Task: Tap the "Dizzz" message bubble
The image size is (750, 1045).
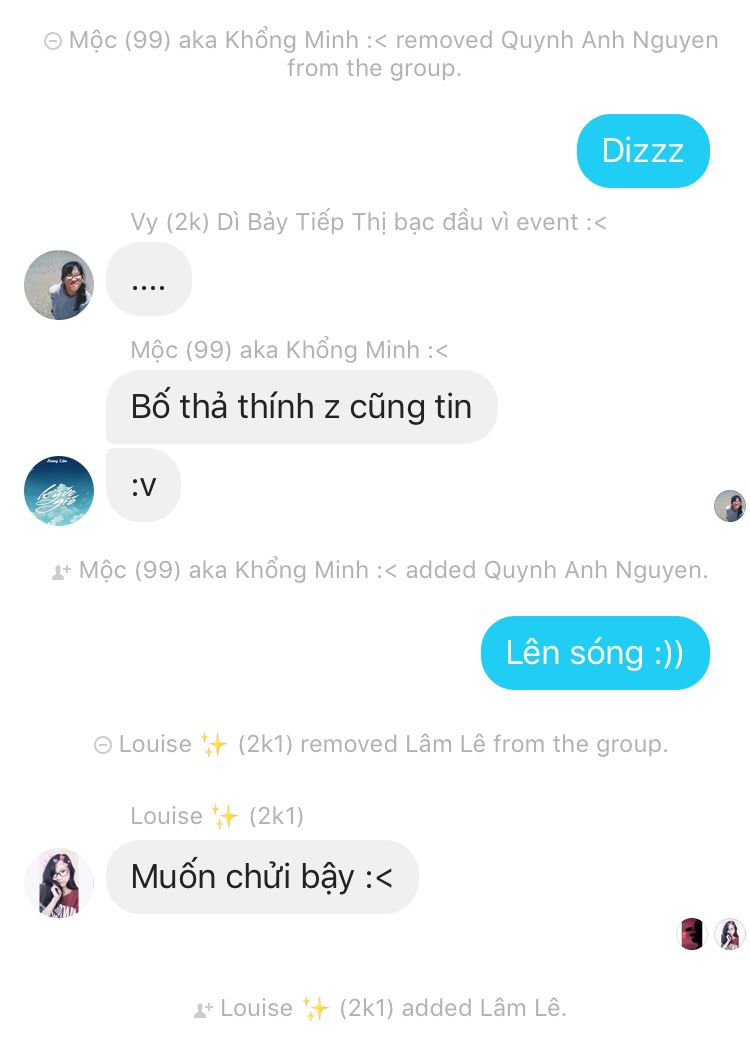Action: [x=643, y=151]
